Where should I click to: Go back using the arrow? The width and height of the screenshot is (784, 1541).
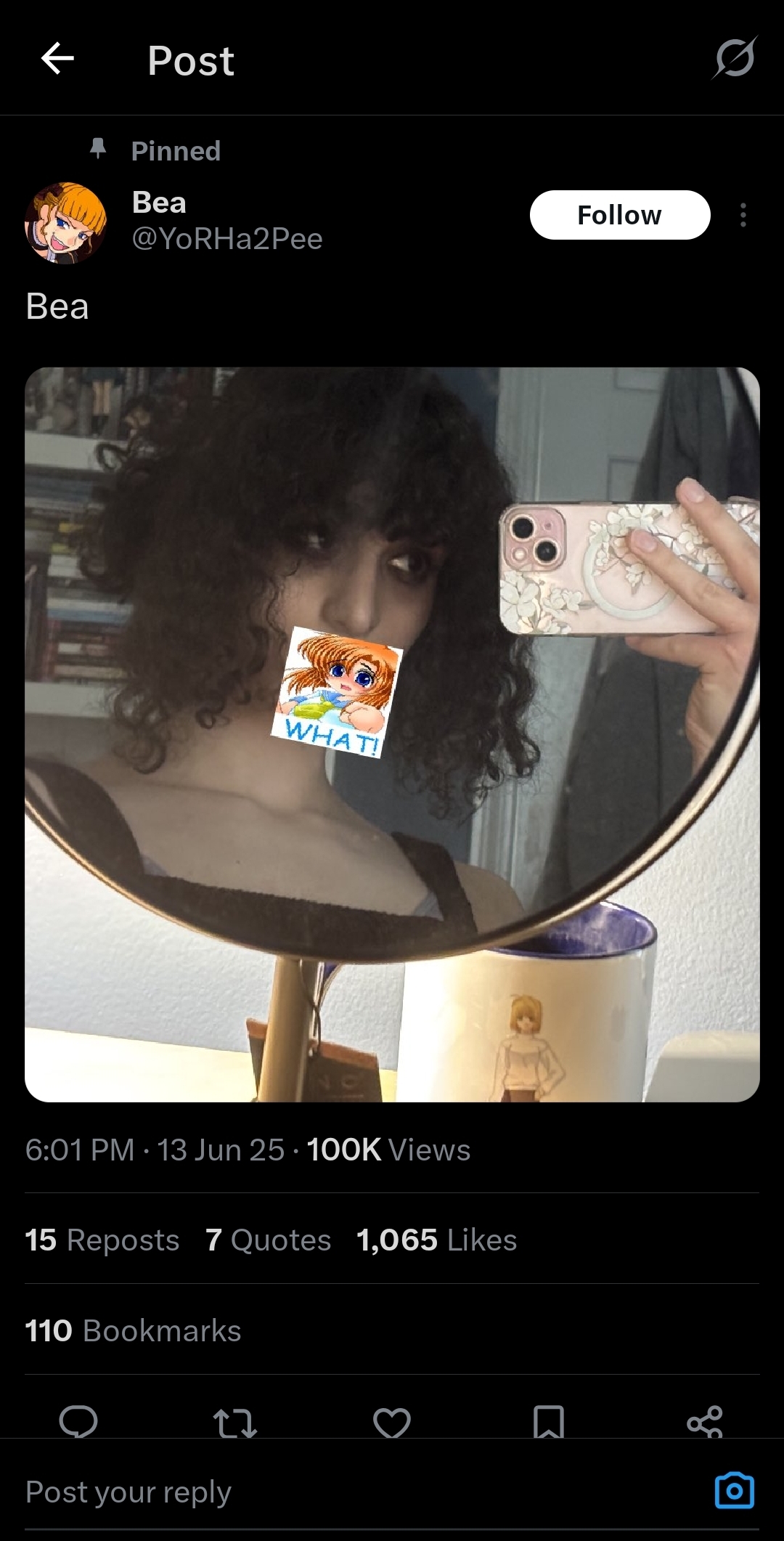click(58, 59)
